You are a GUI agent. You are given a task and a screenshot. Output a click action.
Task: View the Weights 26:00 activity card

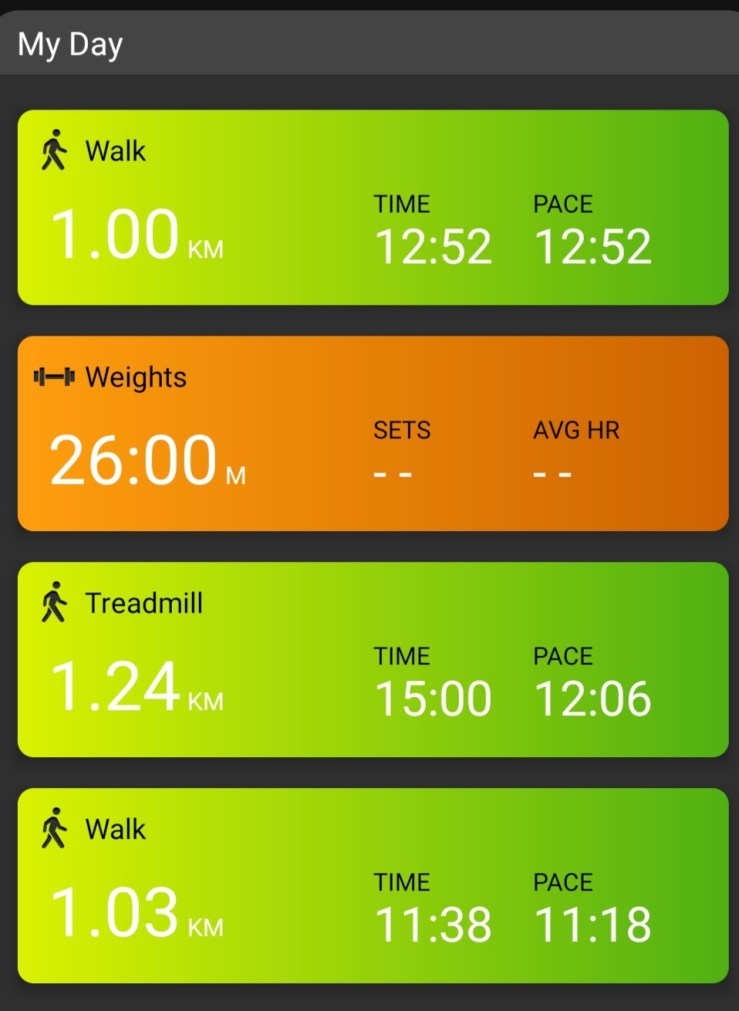coord(372,433)
